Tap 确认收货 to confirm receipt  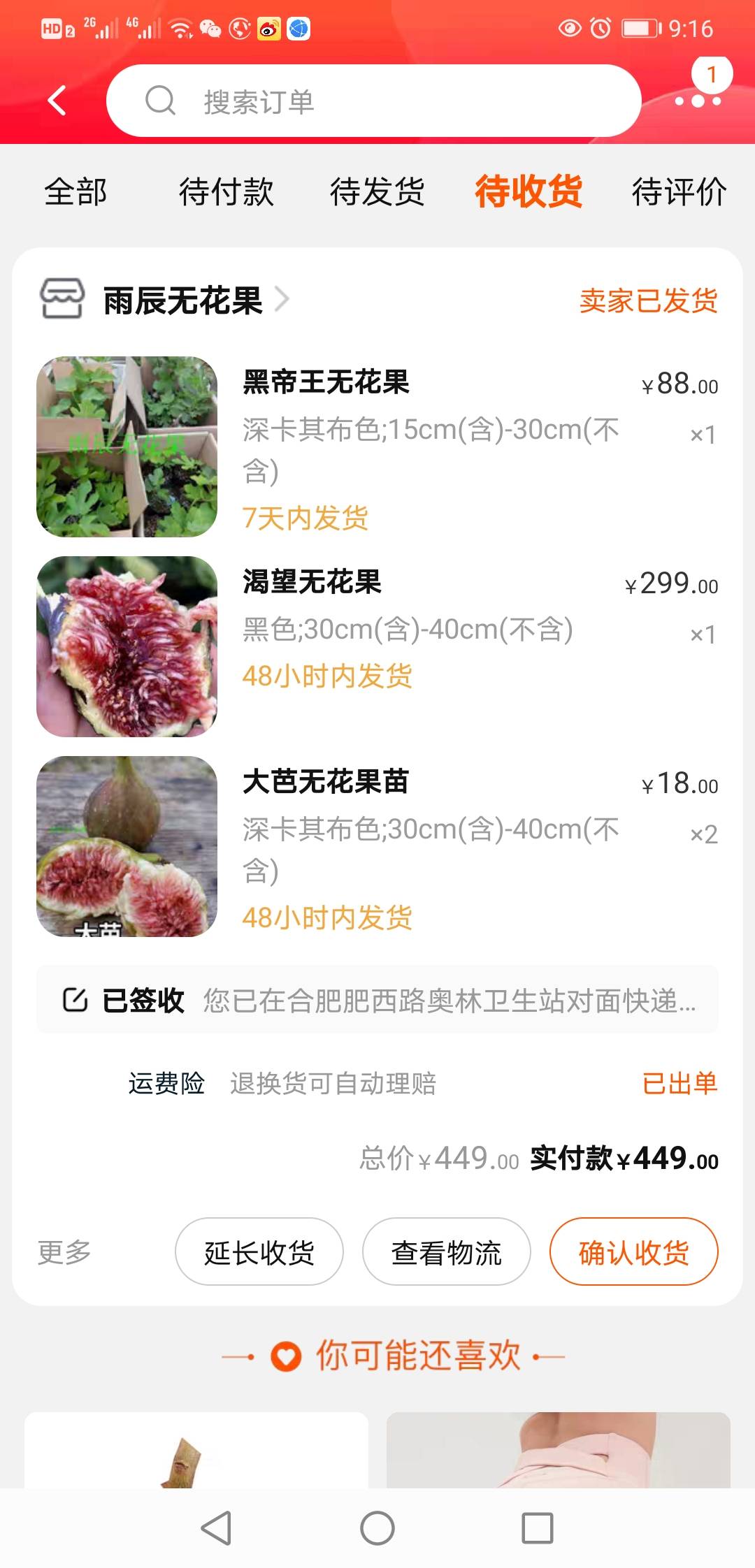point(634,1251)
